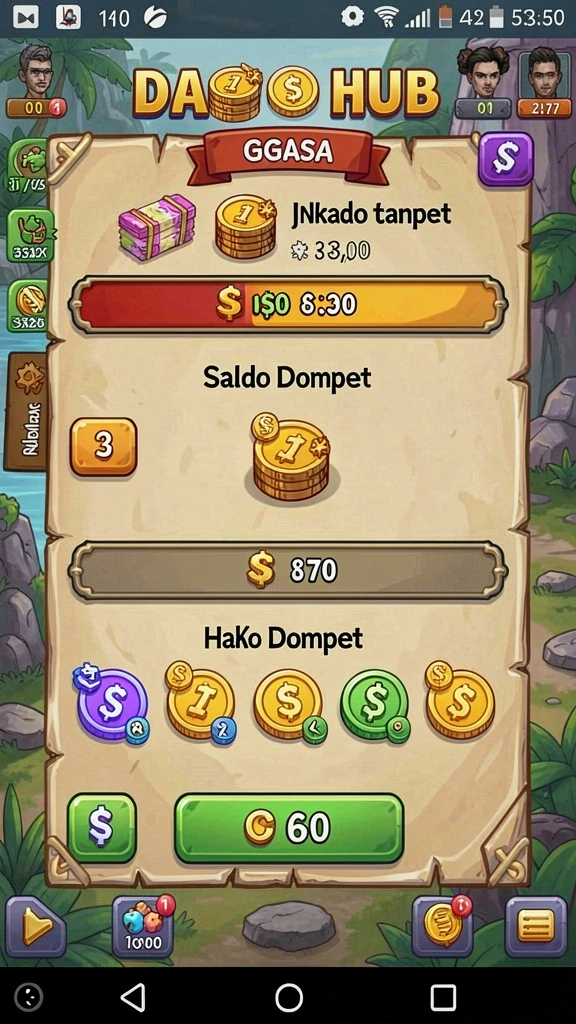Open the avatar labeled 01
The width and height of the screenshot is (576, 1024).
tap(483, 82)
